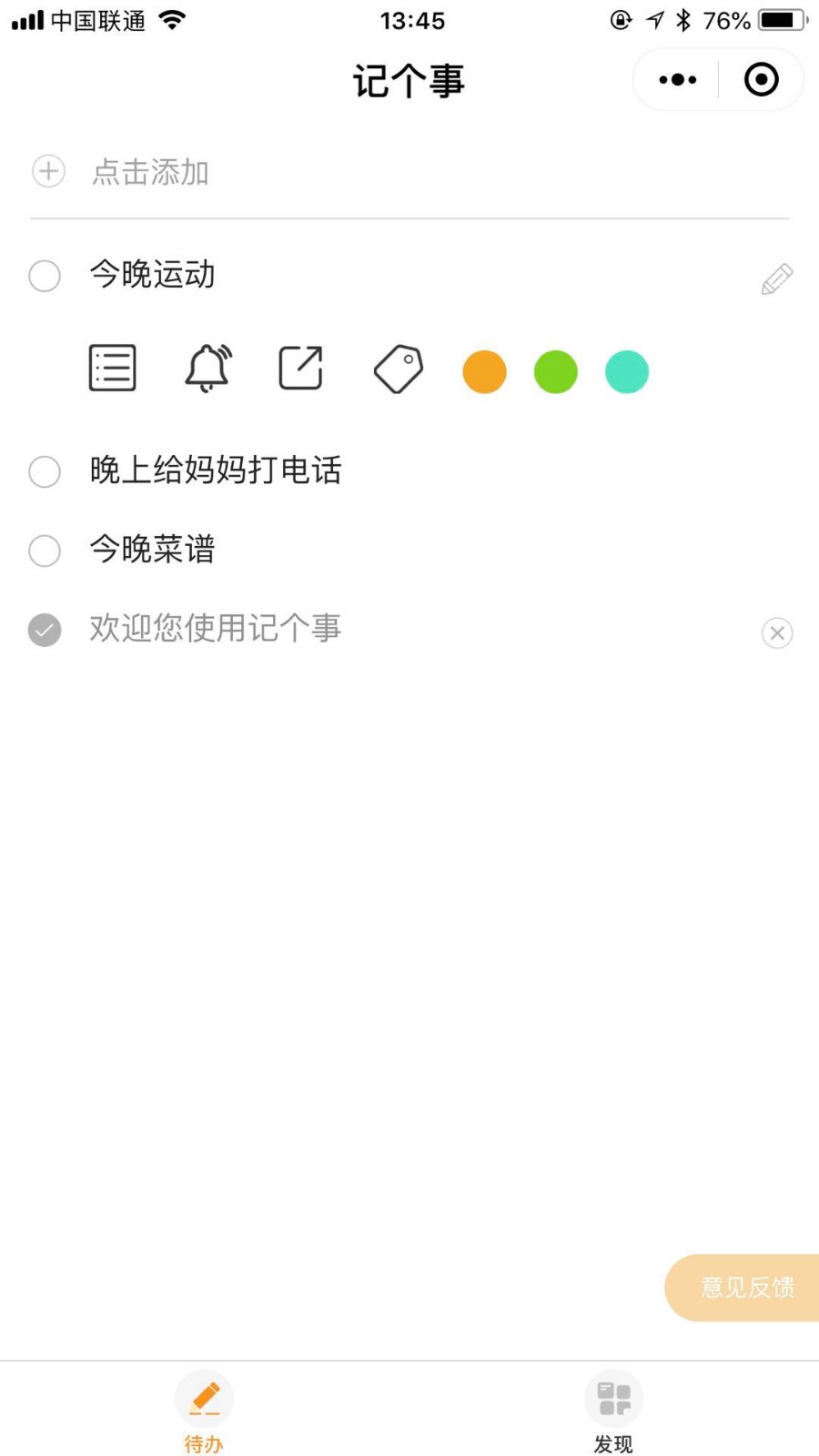Uncheck the completed 欢迎您使用记个事 task
Image resolution: width=819 pixels, height=1456 pixels.
point(45,630)
